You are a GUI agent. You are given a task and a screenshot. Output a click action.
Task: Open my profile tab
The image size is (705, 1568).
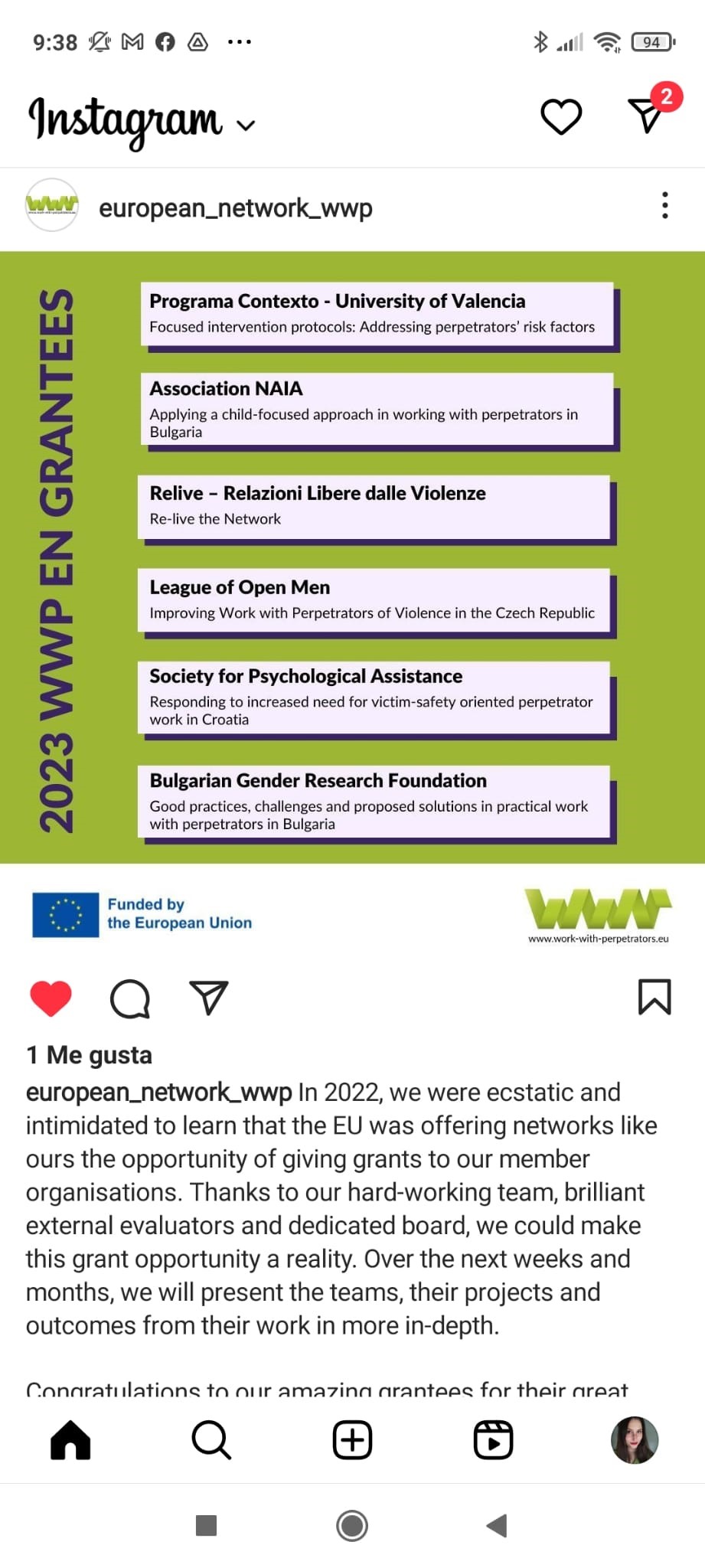pyautogui.click(x=634, y=1440)
